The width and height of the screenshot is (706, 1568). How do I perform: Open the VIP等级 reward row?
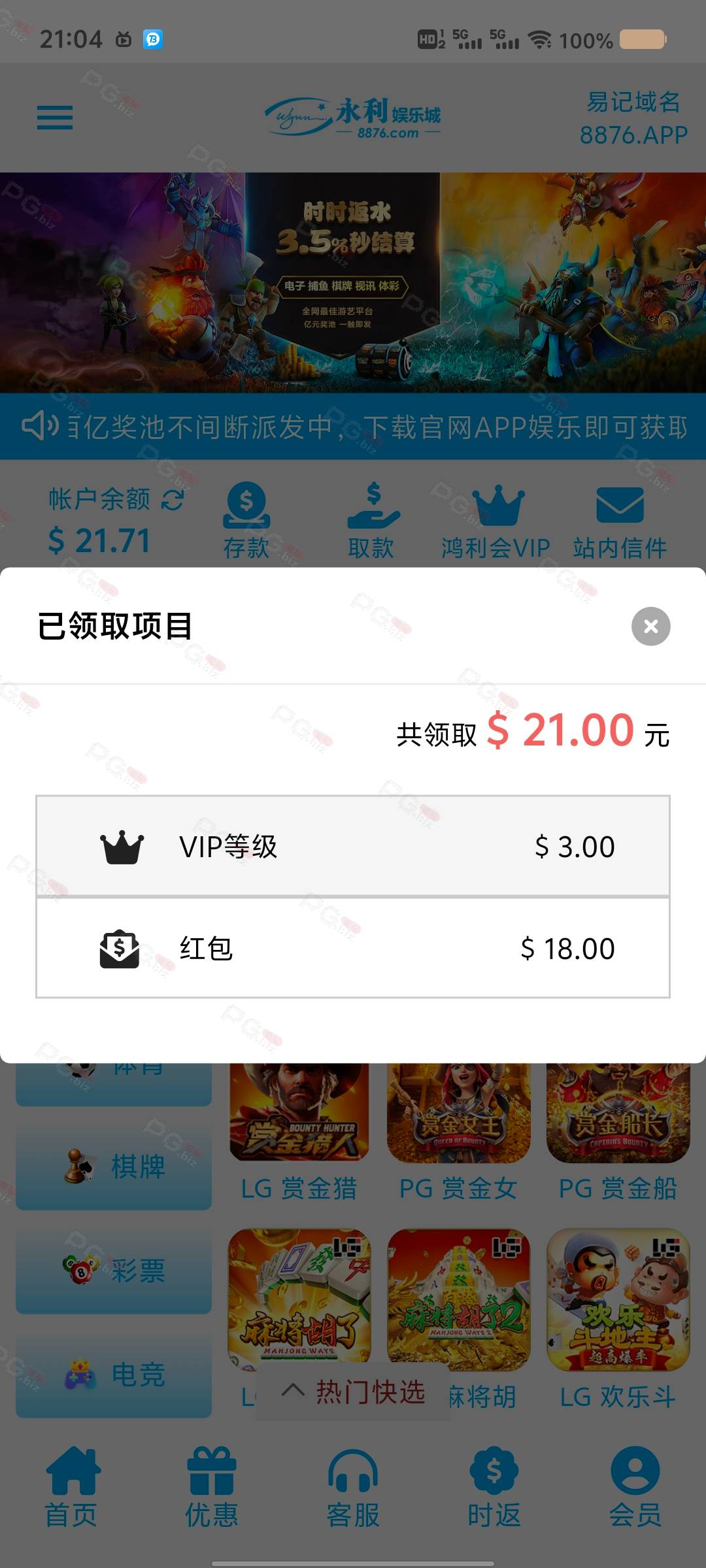(x=353, y=846)
